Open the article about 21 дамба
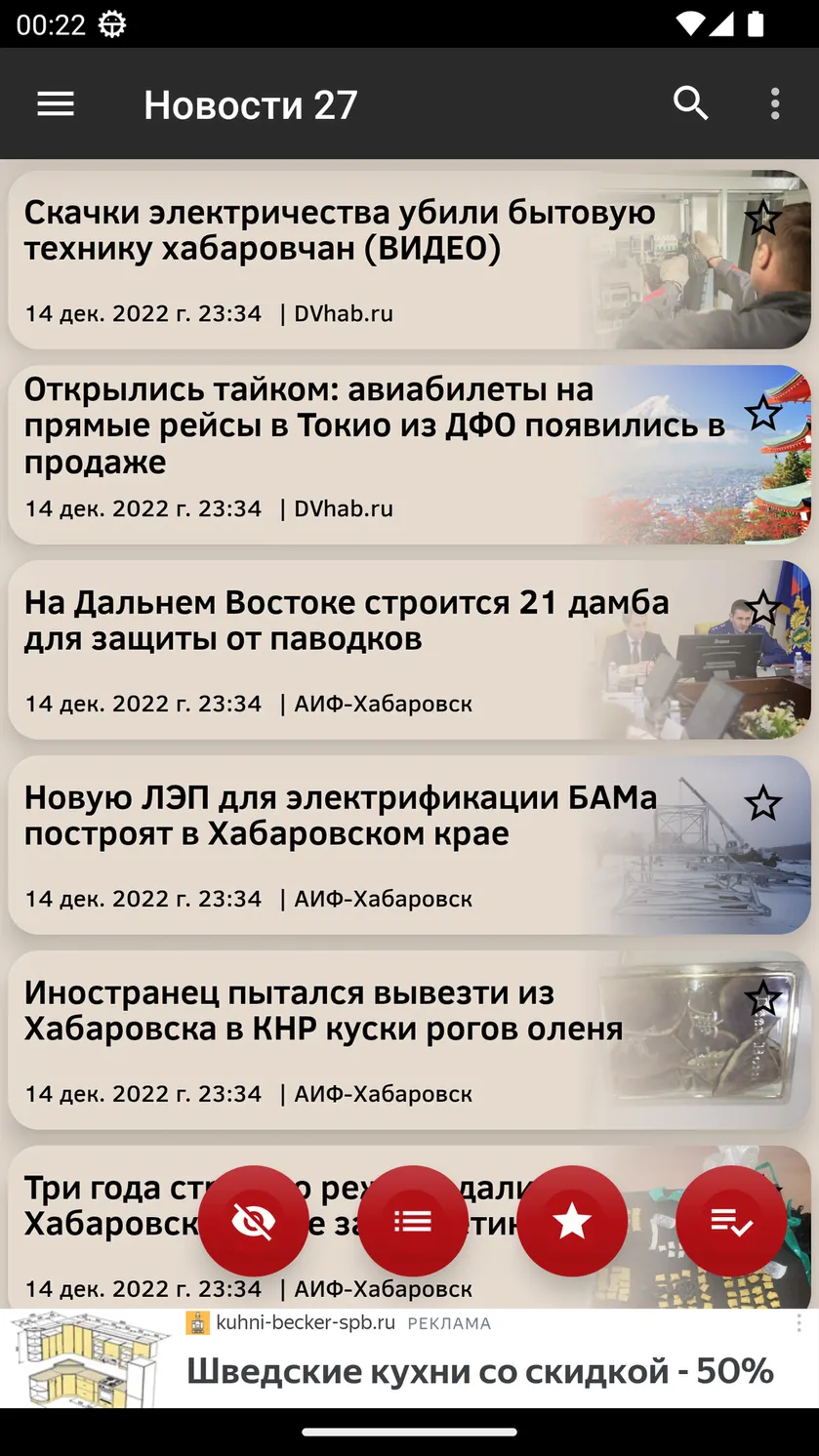This screenshot has height=1456, width=819. coord(409,650)
